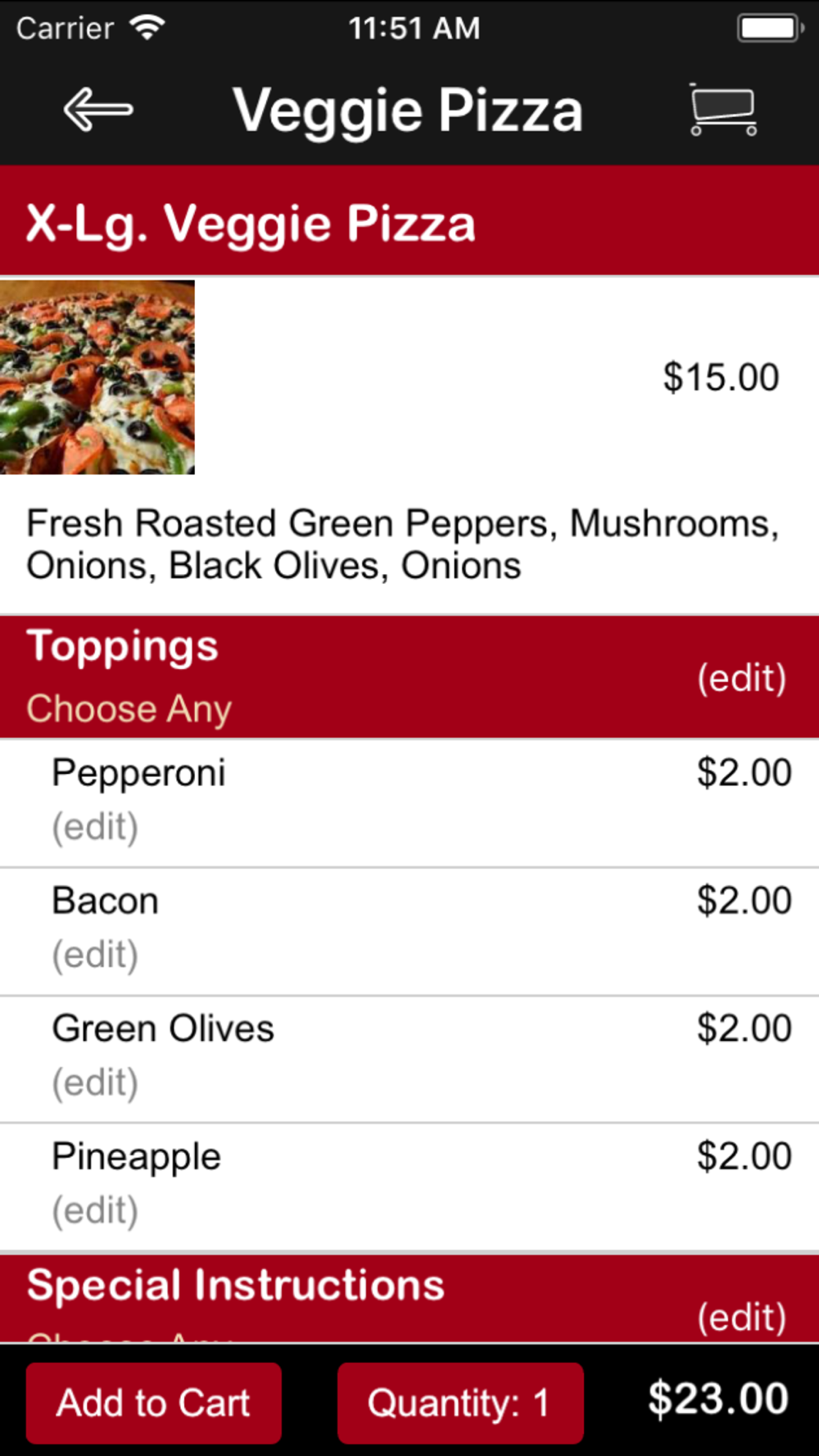Add the pizza to cart
Image resolution: width=819 pixels, height=1456 pixels.
pos(153,1403)
